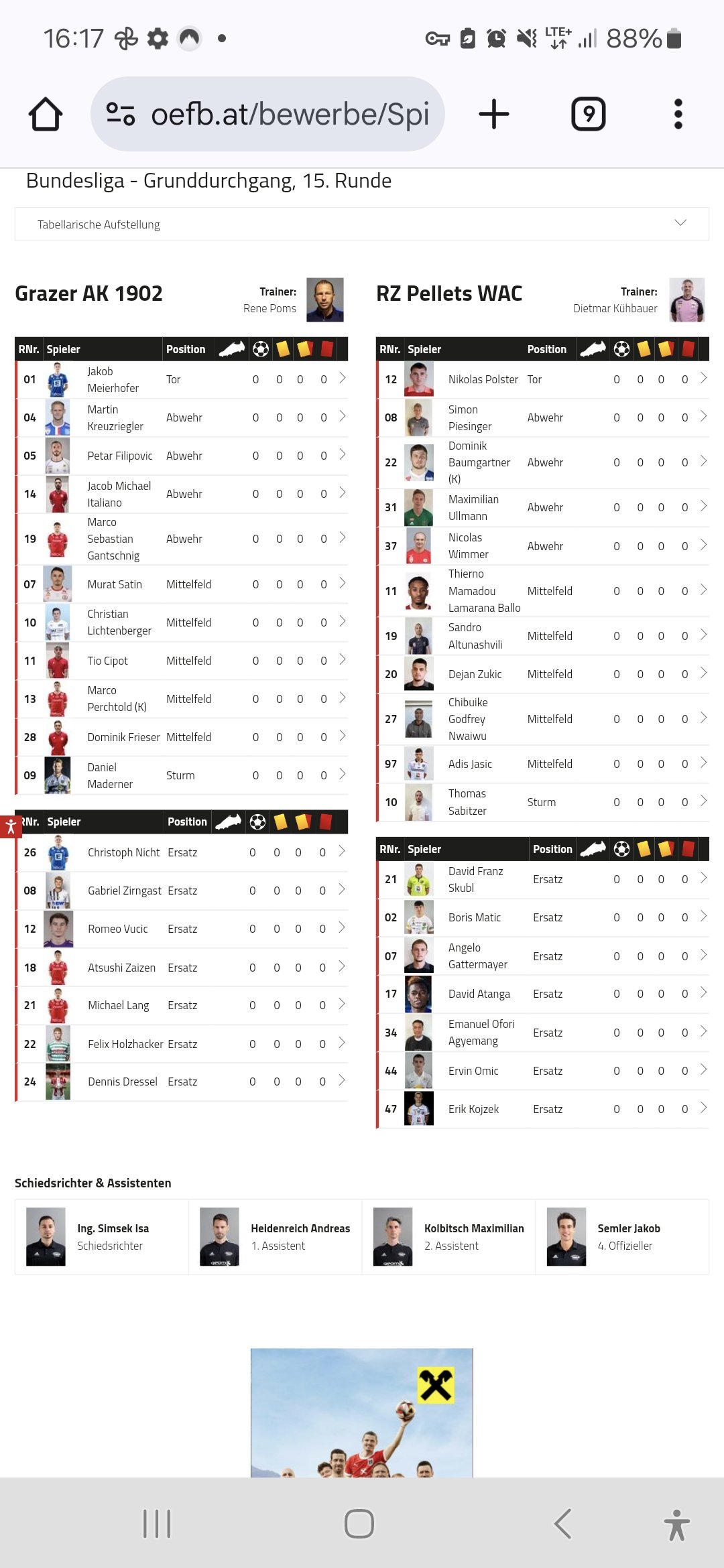Expand the Tabellarische Aufstellung dropdown
Screen dimensions: 724x1568
pyautogui.click(x=362, y=224)
